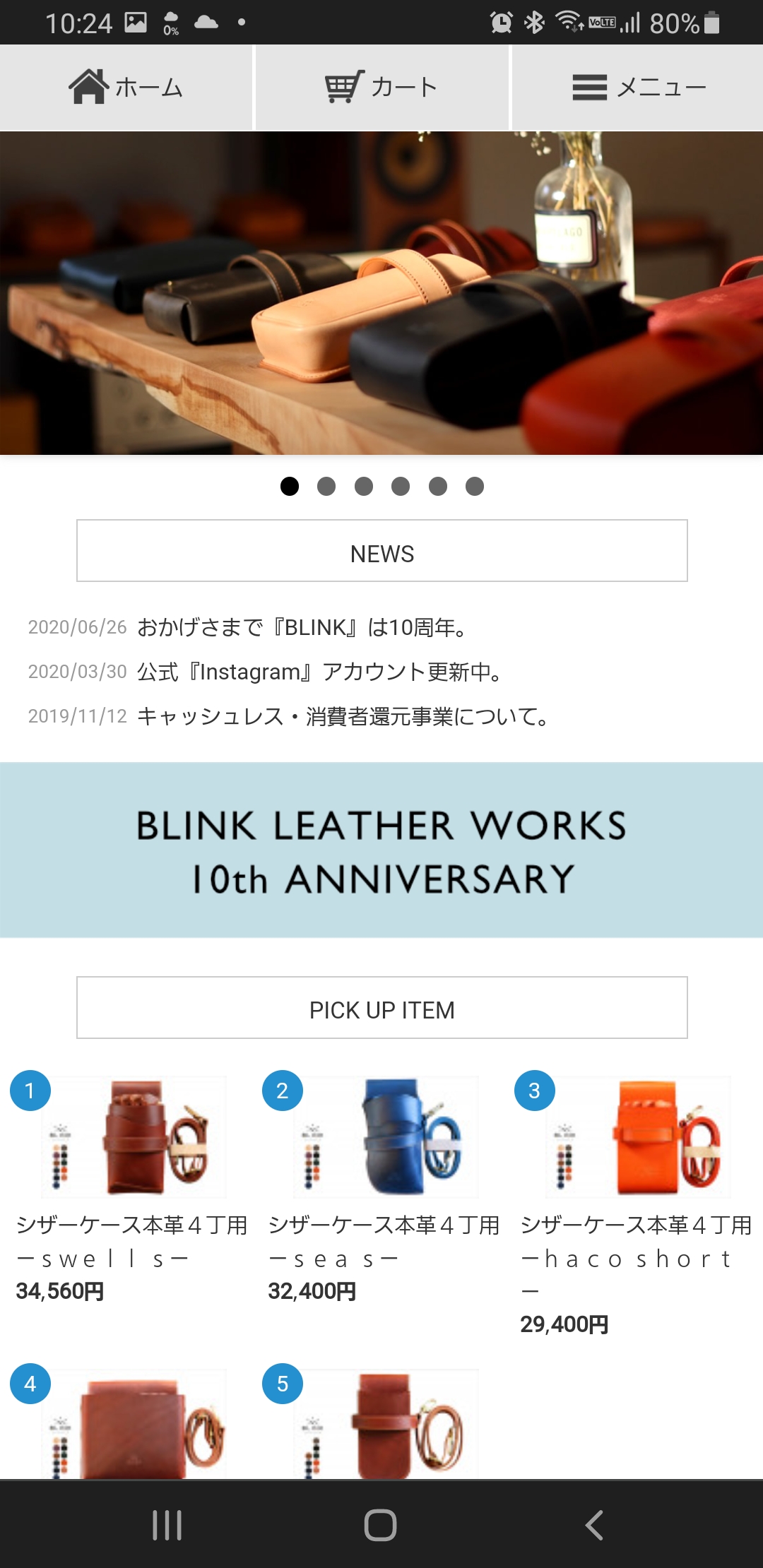Open the leather cases hero banner

381,293
